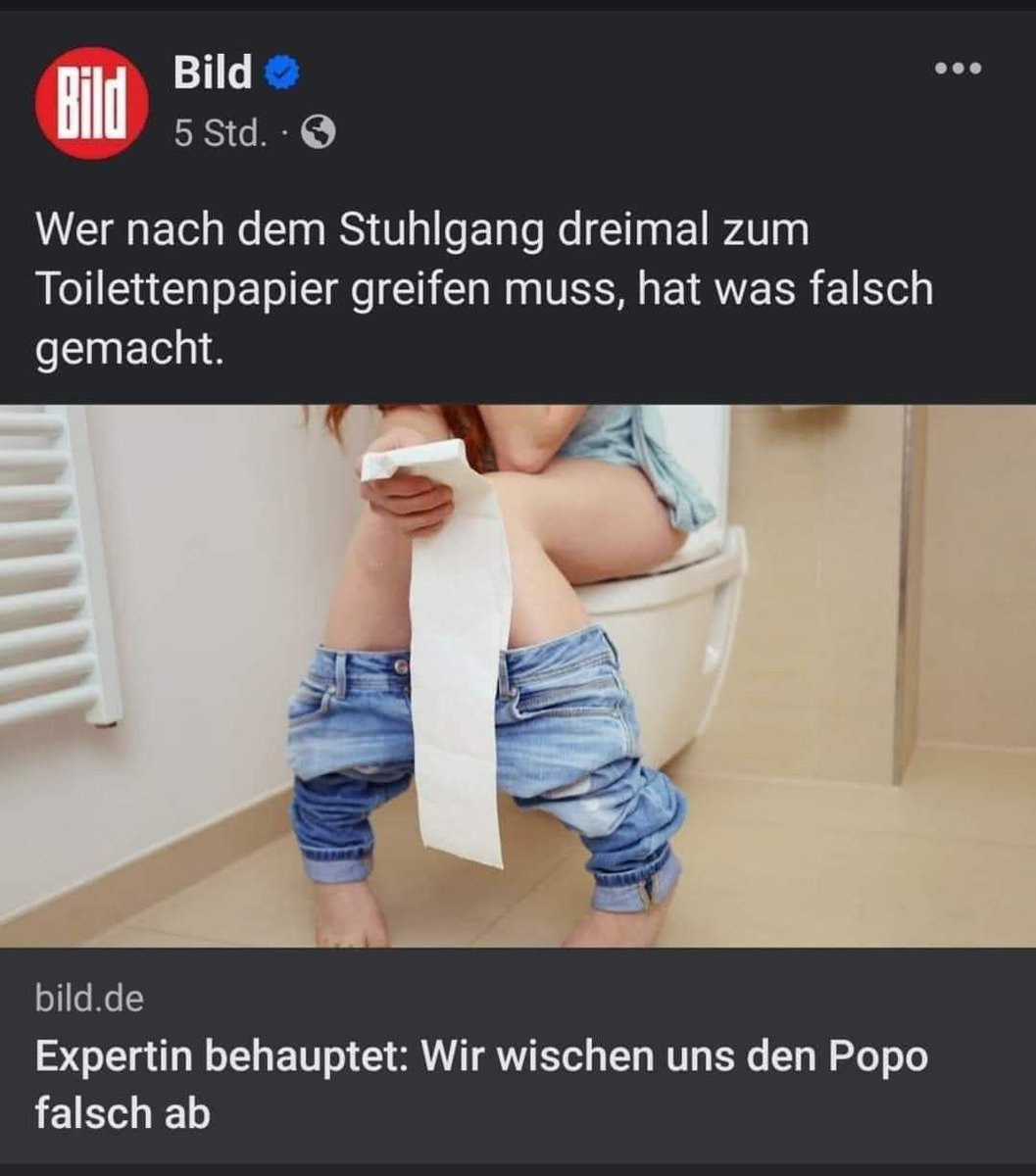Open the Bild page name link
Viewport: 1036px width, 1176px height.
pos(212,73)
